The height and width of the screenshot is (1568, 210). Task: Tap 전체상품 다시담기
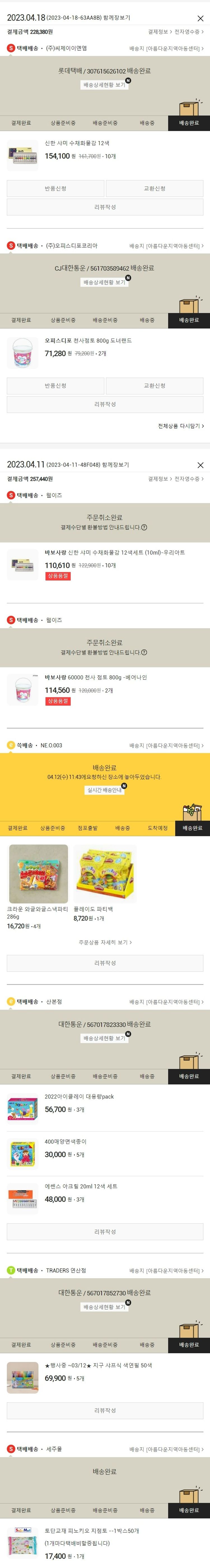(x=180, y=426)
